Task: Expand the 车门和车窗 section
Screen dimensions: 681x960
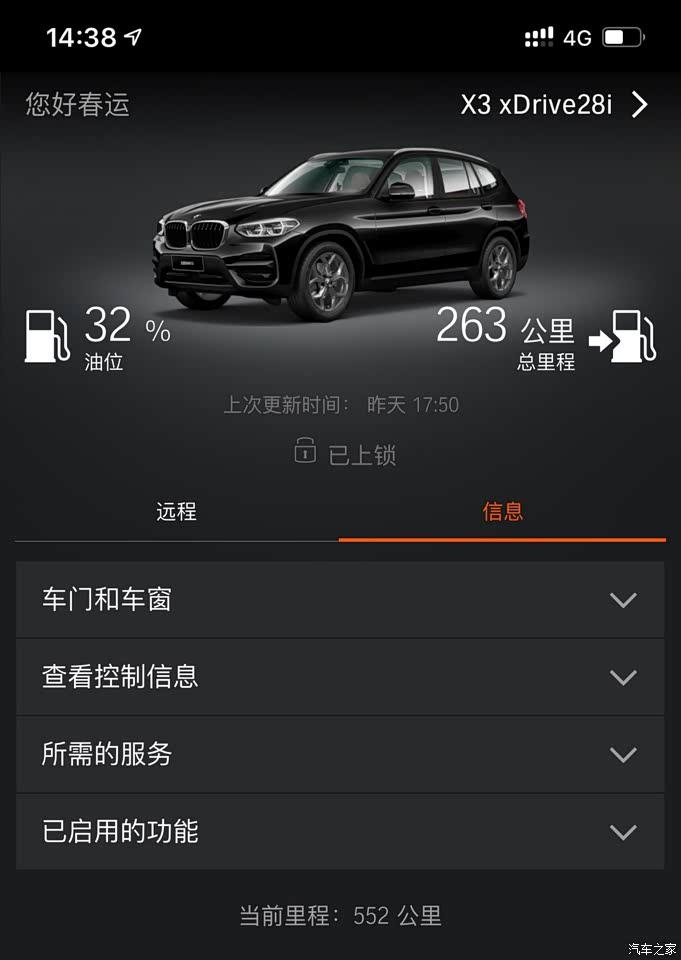Action: point(340,600)
